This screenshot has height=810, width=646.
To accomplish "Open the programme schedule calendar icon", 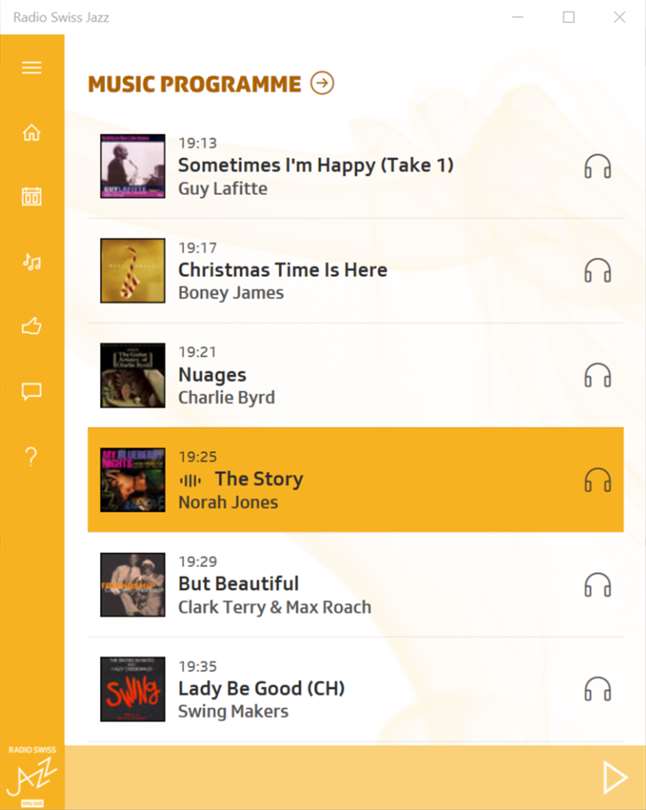I will click(32, 196).
